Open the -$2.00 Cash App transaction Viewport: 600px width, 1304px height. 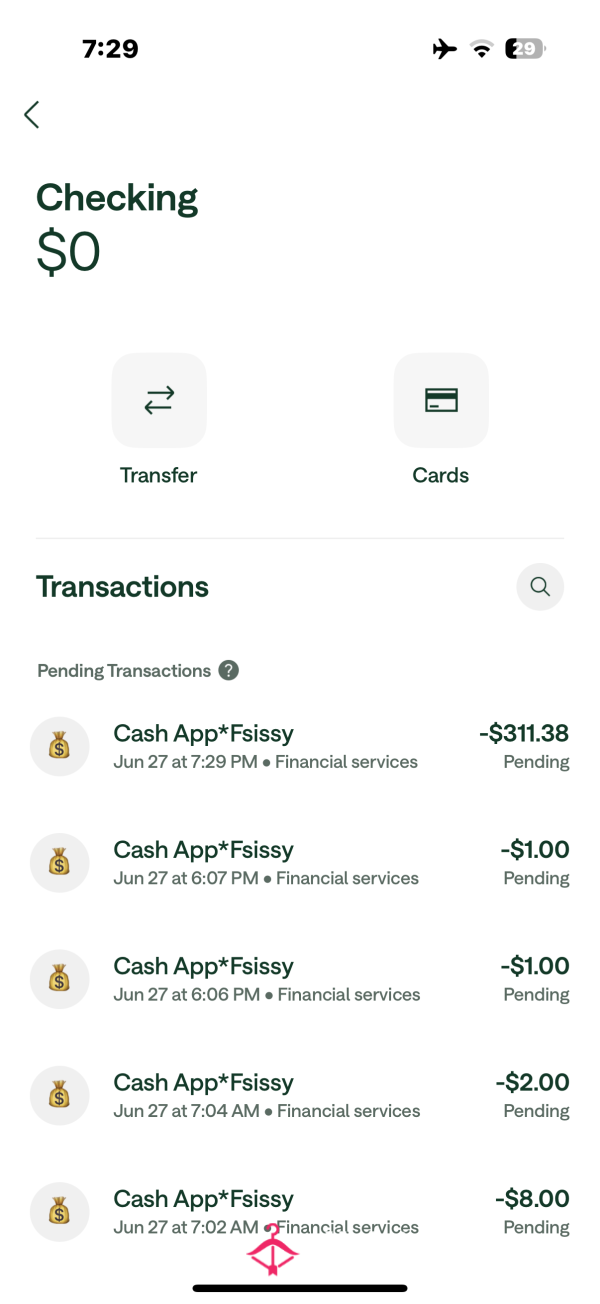pyautogui.click(x=300, y=1095)
